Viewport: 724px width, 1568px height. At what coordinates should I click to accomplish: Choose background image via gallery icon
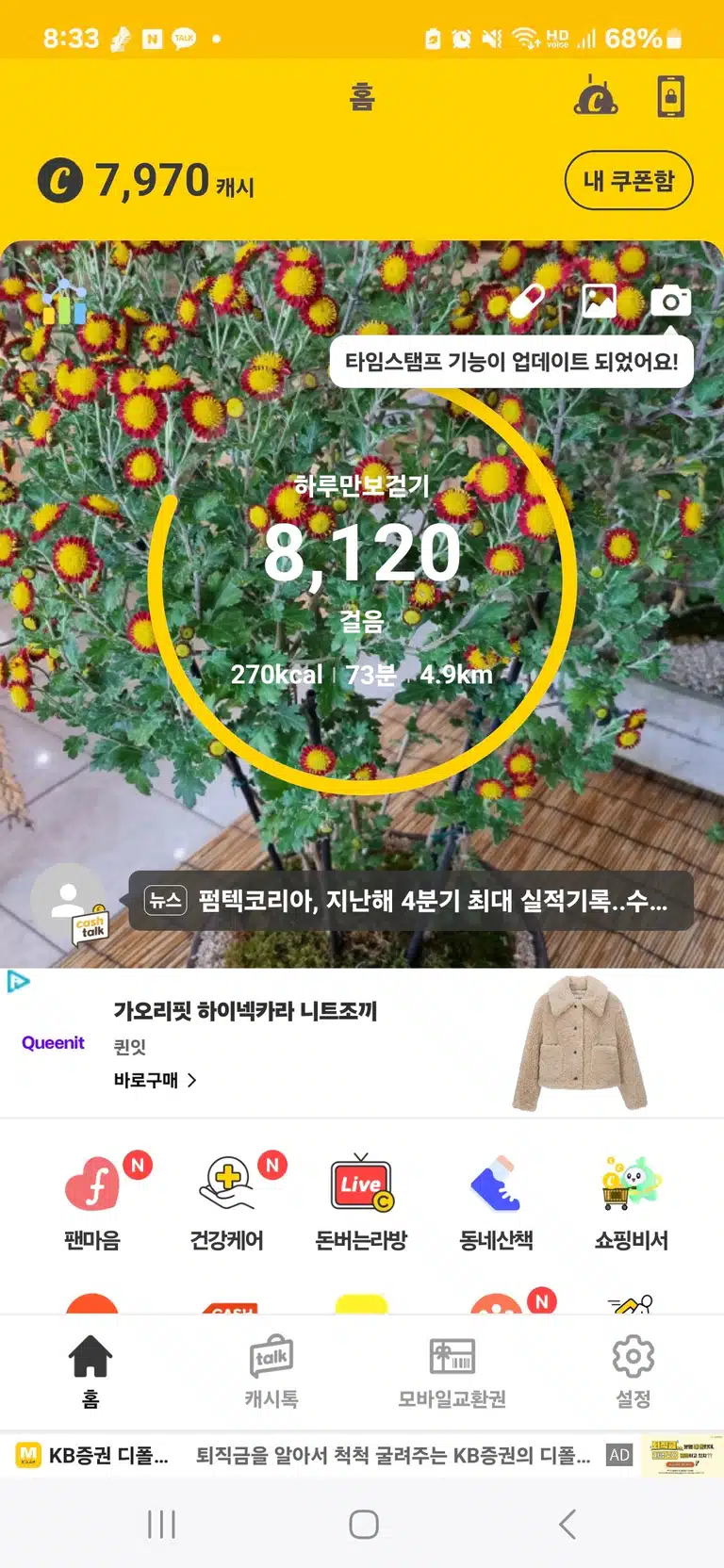pos(599,302)
